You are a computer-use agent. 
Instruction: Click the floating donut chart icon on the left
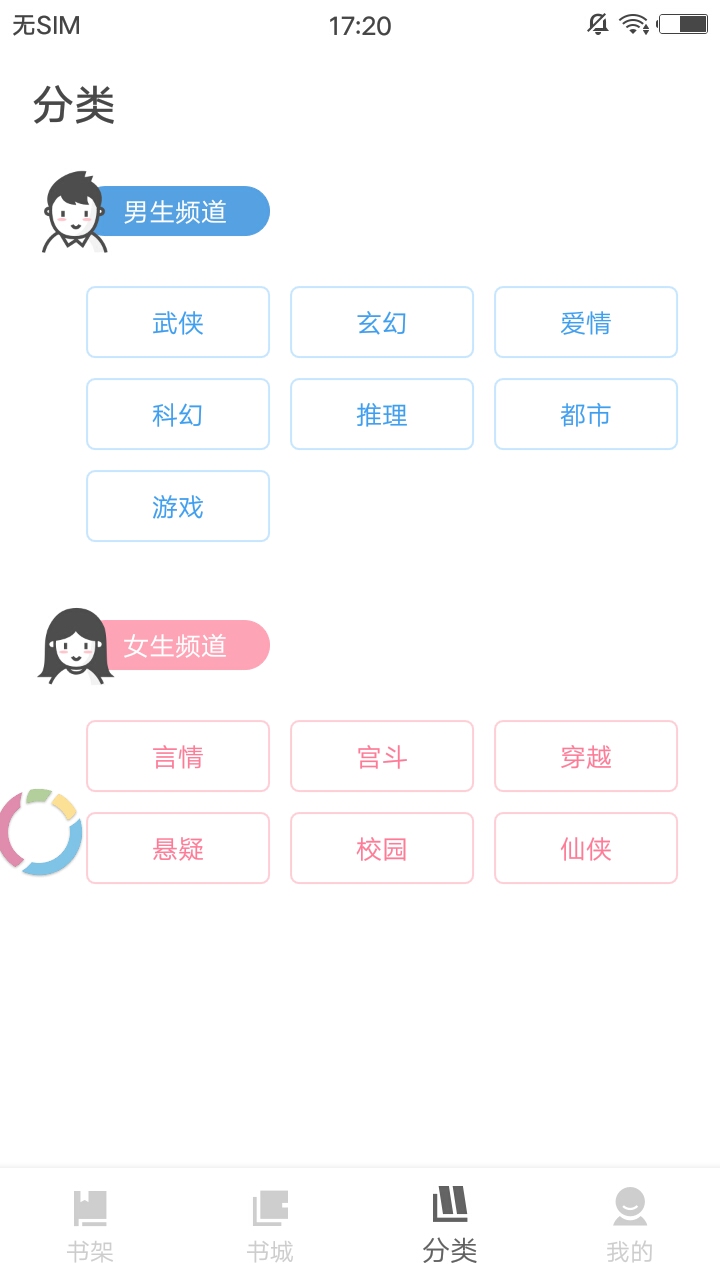tap(40, 831)
